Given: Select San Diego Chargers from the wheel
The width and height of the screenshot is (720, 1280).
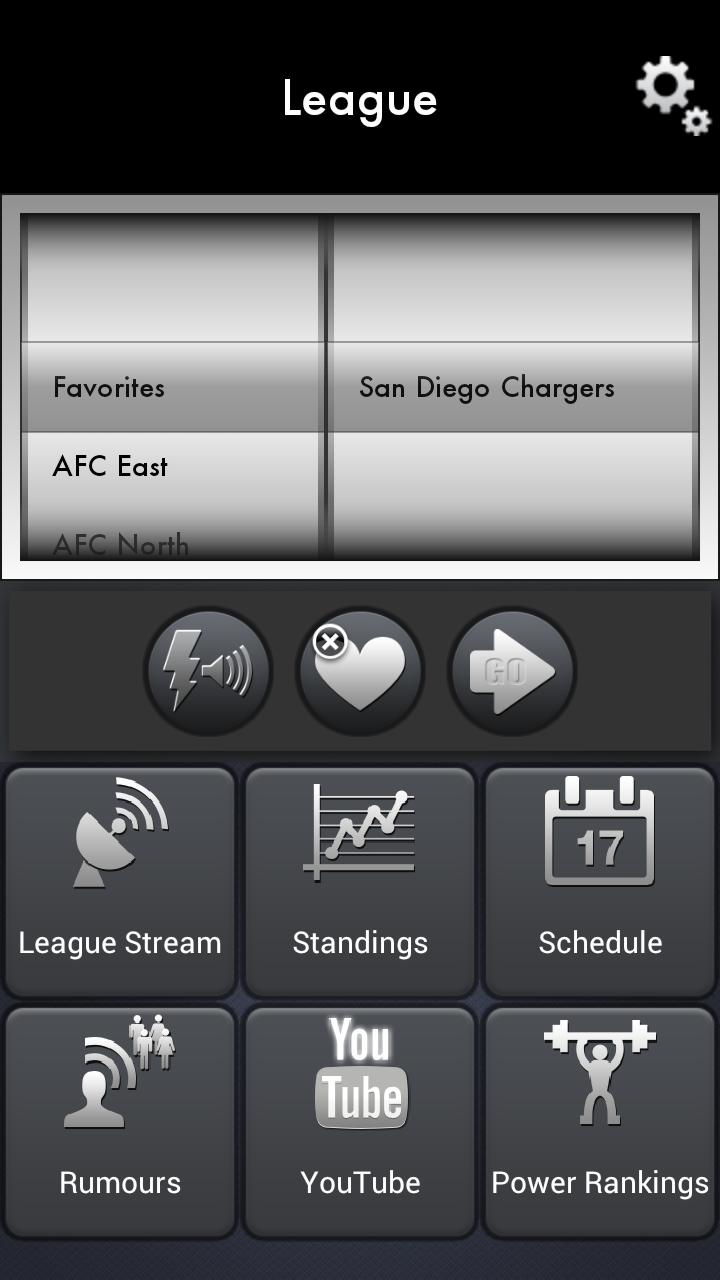Looking at the screenshot, I should point(485,388).
